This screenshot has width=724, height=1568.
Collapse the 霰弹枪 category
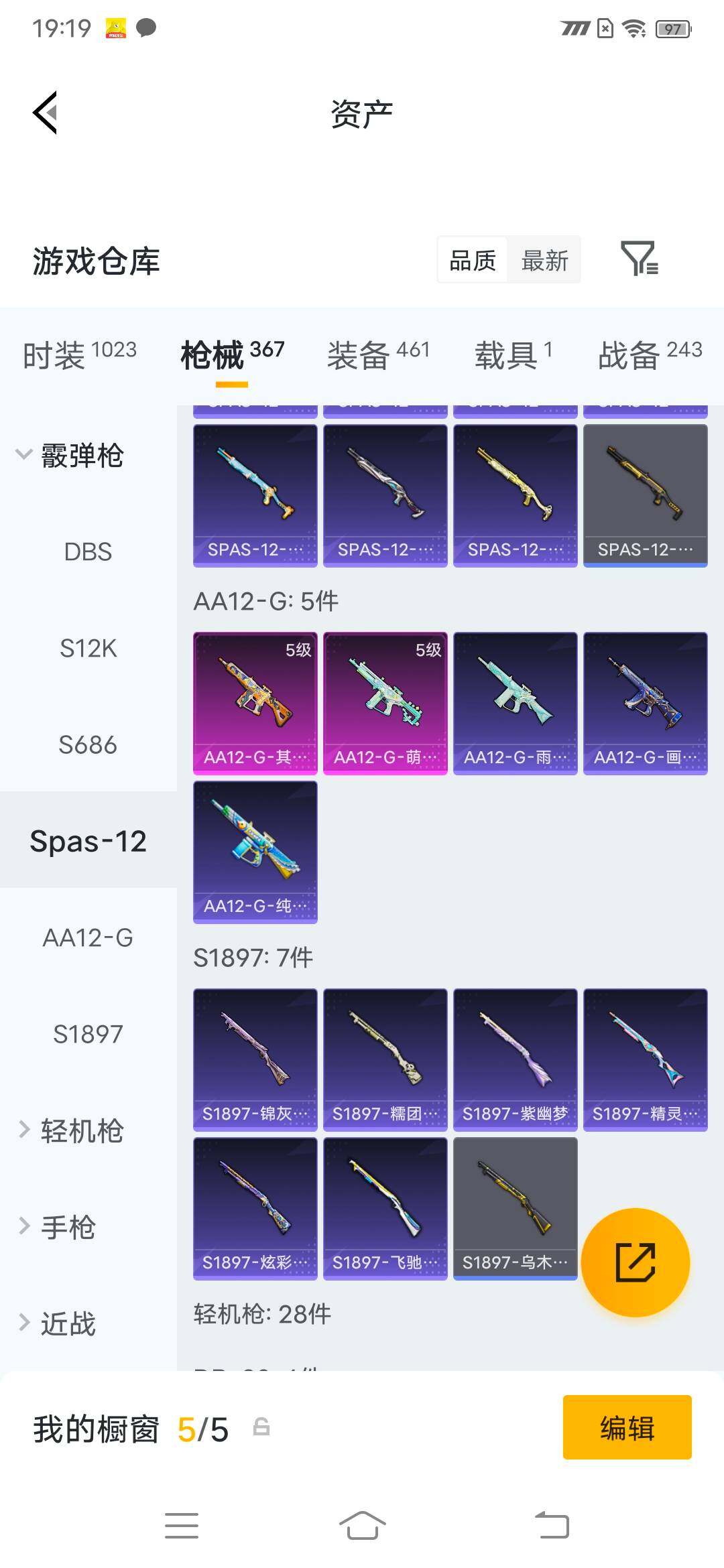coord(70,456)
